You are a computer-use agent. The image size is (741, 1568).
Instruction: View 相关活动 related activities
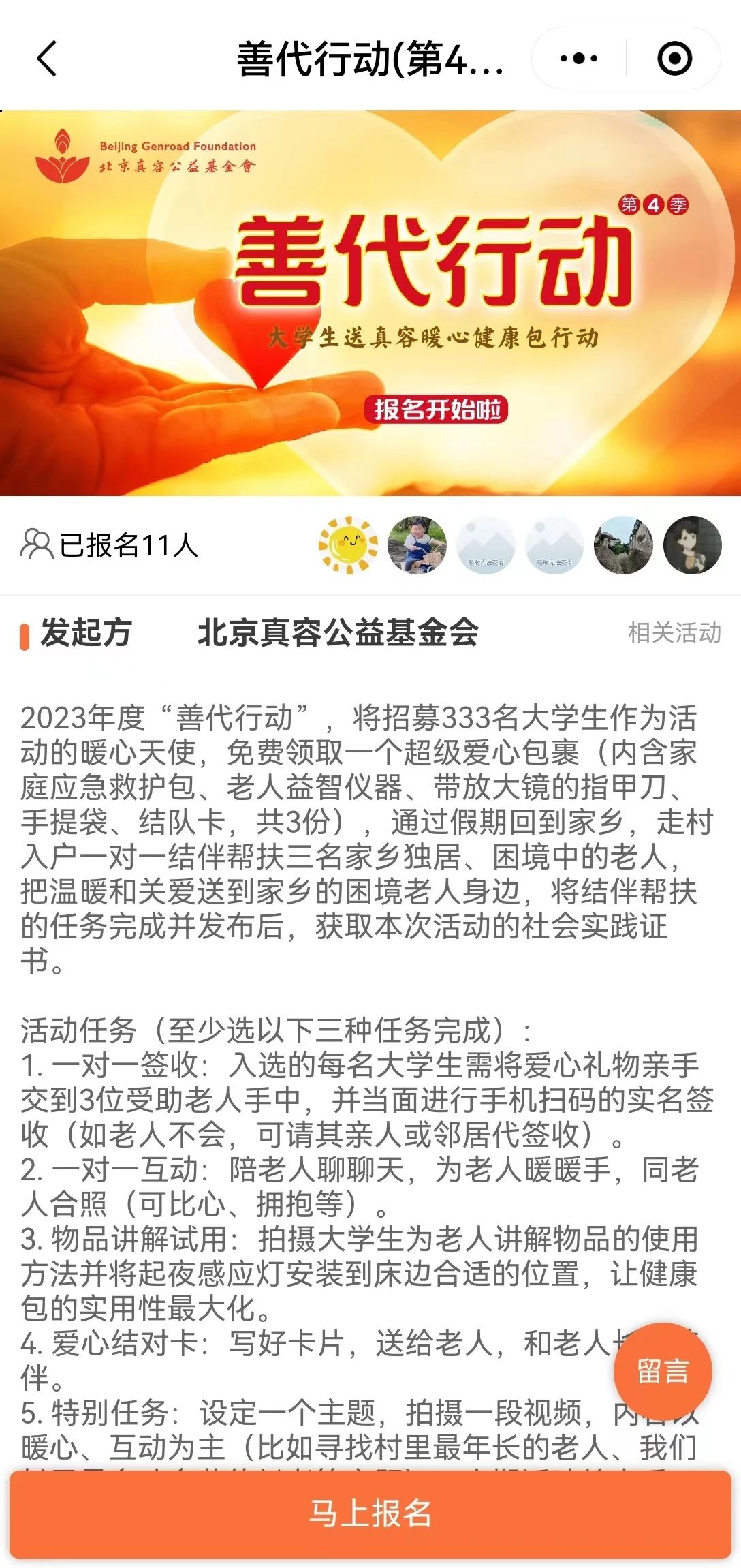coord(674,633)
